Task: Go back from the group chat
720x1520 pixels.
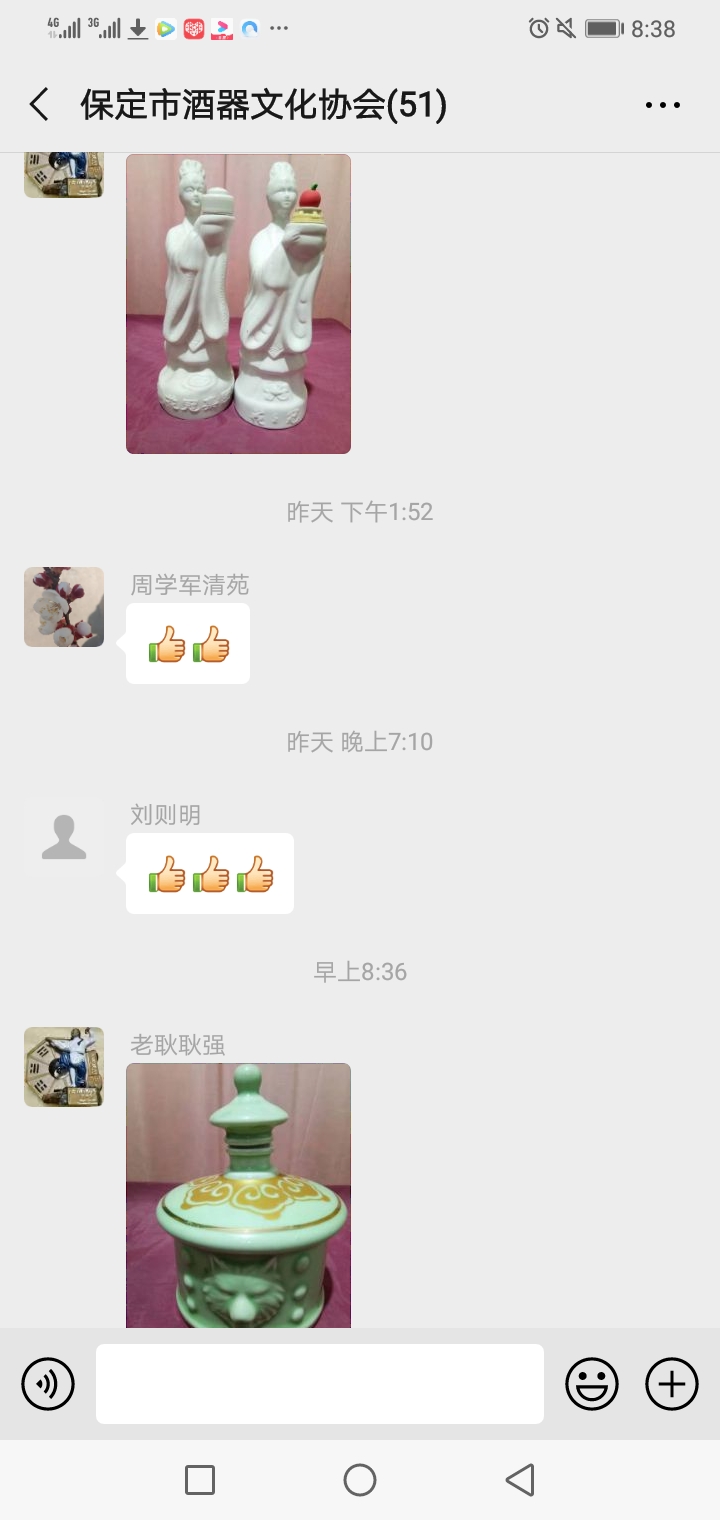Action: click(40, 105)
